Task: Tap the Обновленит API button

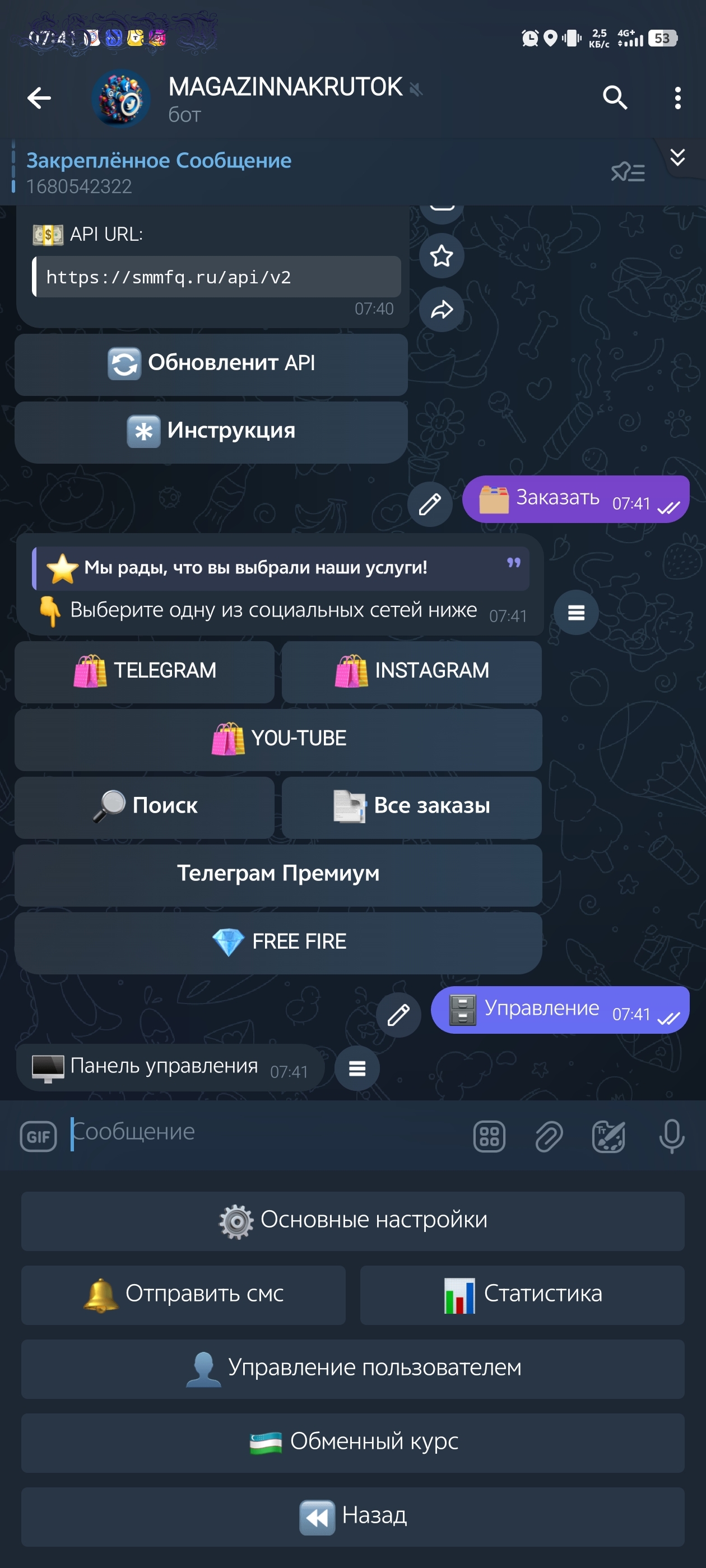Action: coord(211,364)
